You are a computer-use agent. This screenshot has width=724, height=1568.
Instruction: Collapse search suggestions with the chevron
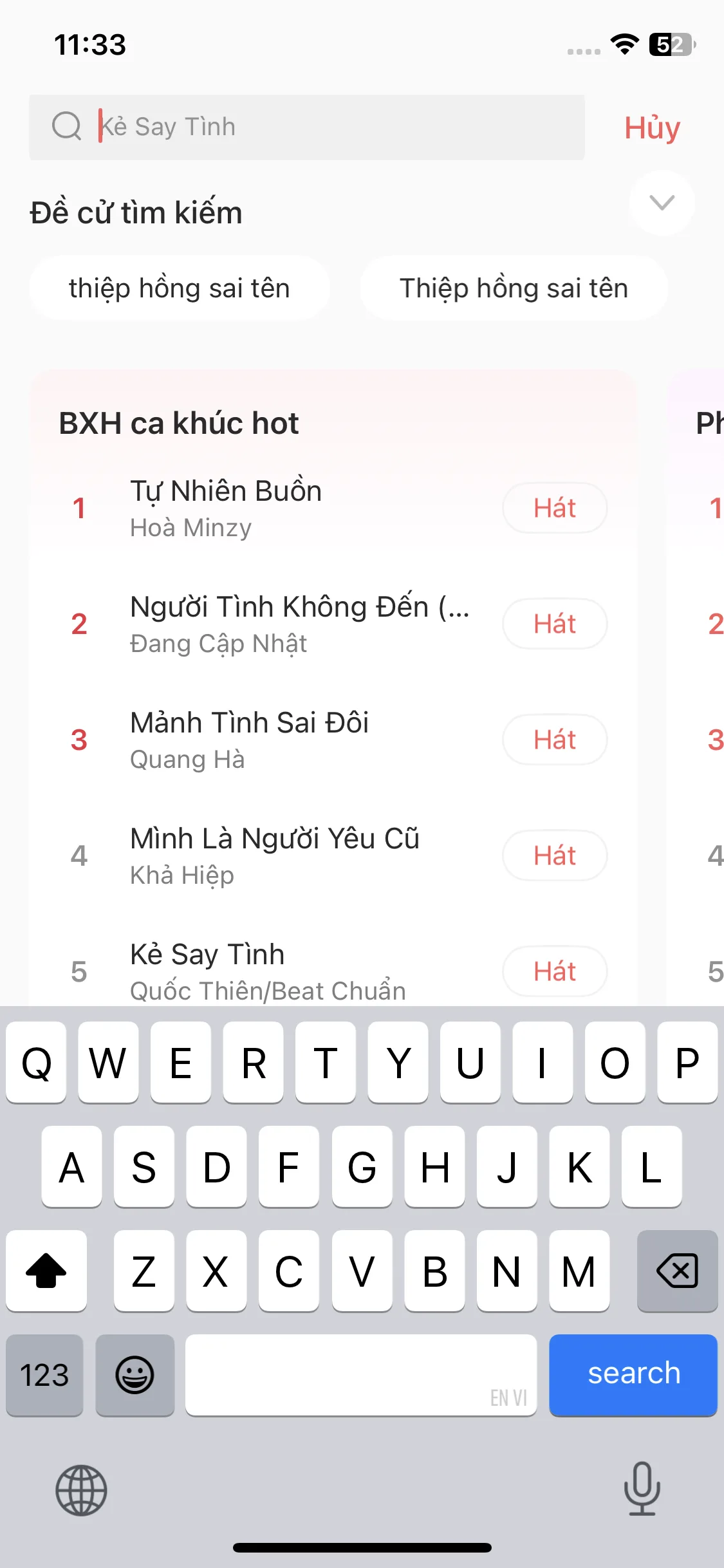[x=662, y=203]
